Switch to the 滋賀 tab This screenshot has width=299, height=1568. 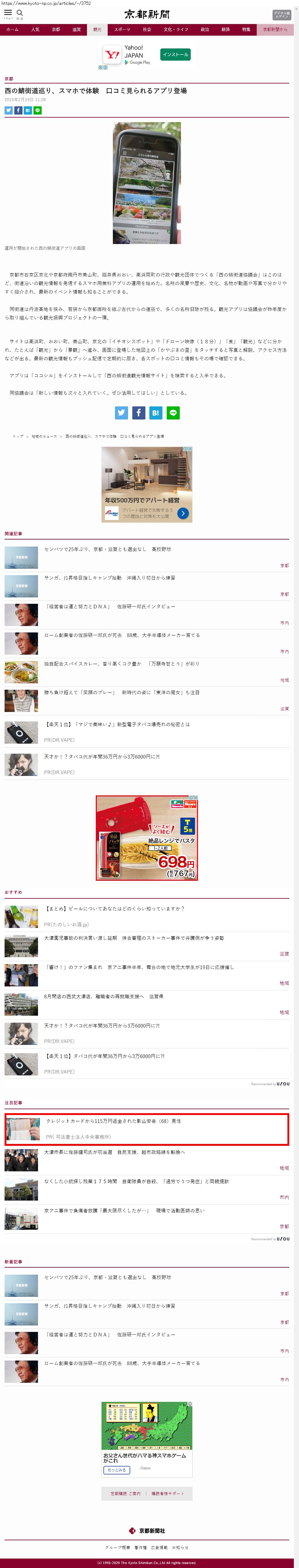(77, 29)
